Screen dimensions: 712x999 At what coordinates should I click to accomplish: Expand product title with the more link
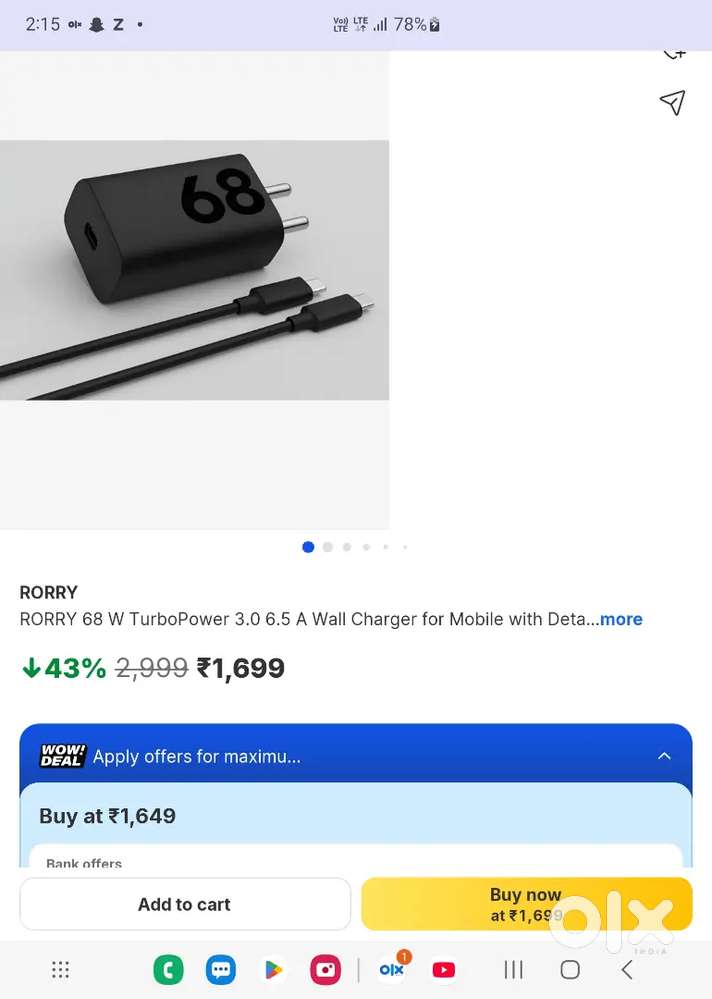[621, 619]
